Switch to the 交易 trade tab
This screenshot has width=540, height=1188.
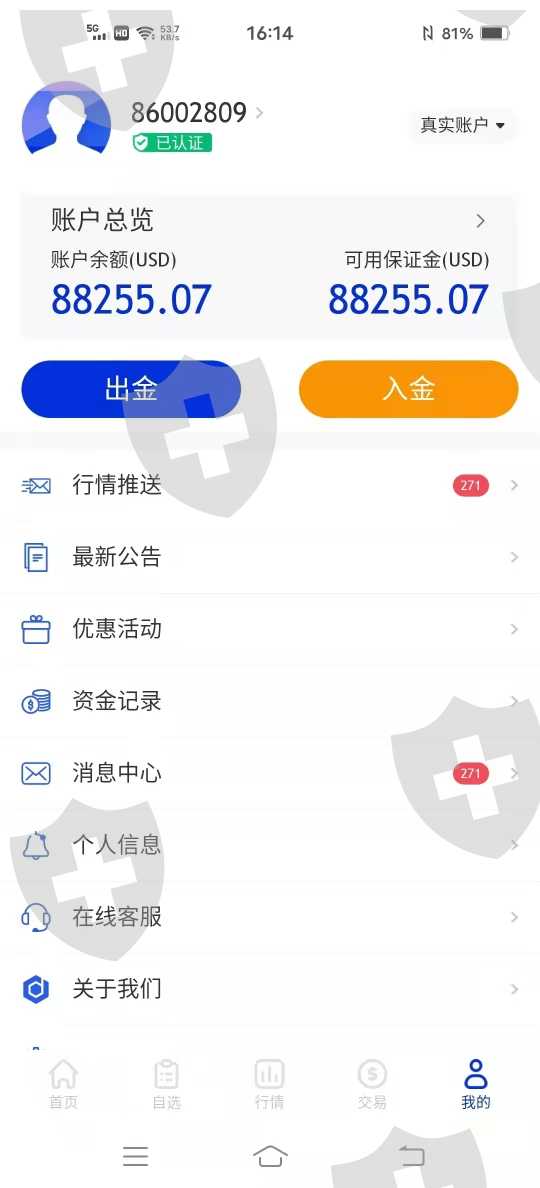tap(372, 1084)
